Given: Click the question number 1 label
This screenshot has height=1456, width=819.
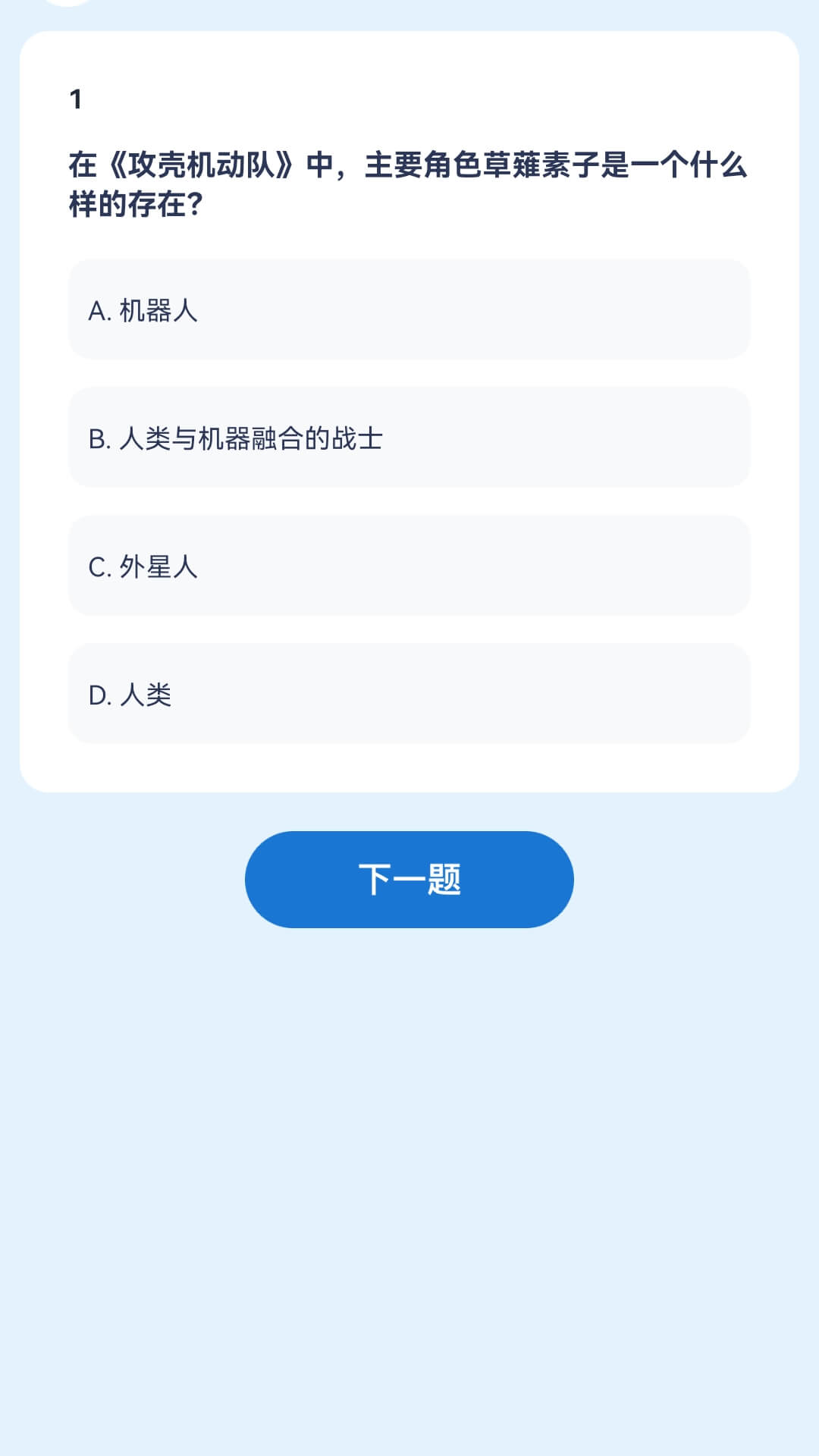Looking at the screenshot, I should coord(76,97).
